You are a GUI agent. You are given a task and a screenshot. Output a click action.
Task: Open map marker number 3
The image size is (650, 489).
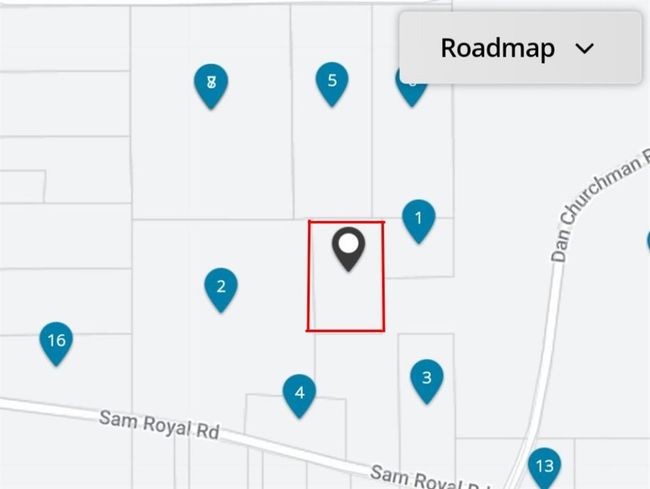(x=427, y=379)
